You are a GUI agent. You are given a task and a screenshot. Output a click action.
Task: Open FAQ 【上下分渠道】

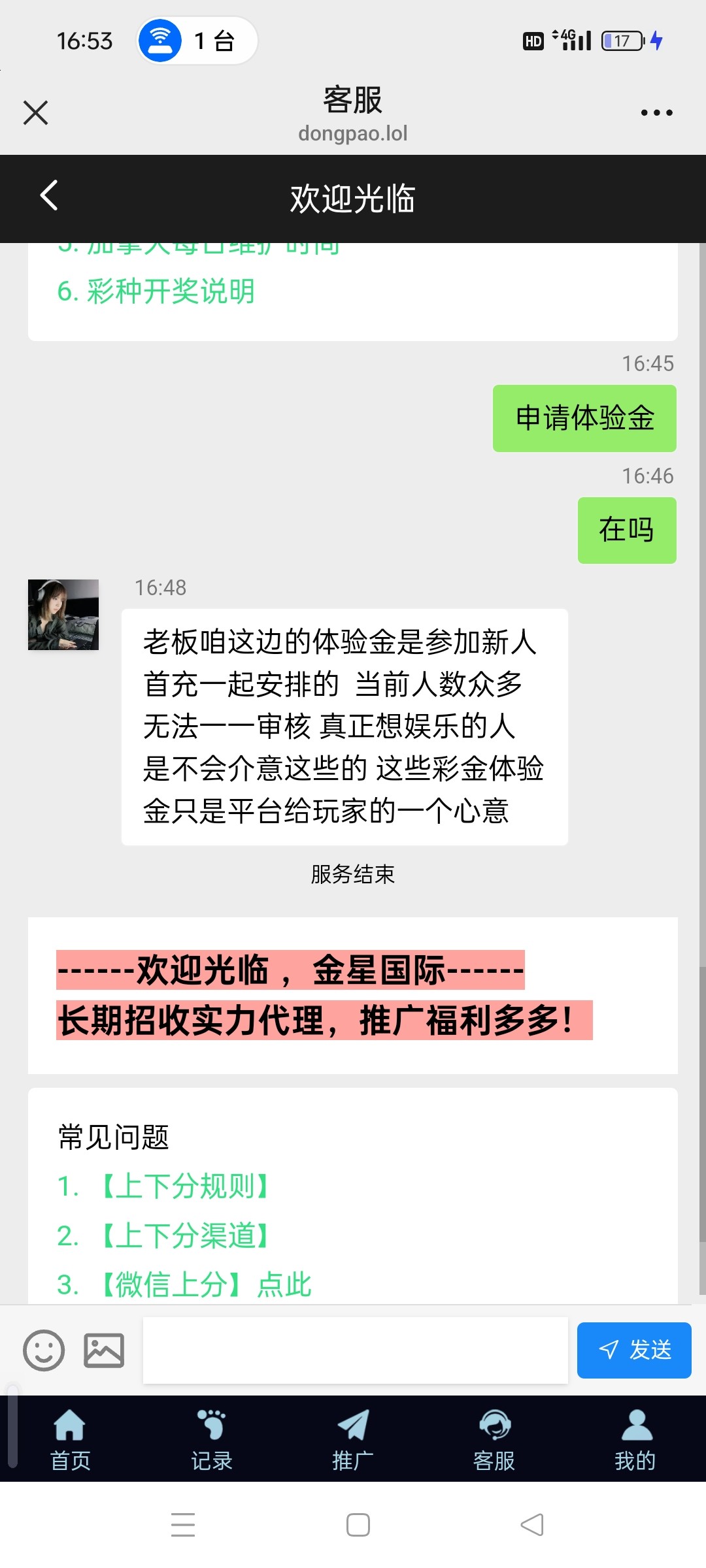183,1235
